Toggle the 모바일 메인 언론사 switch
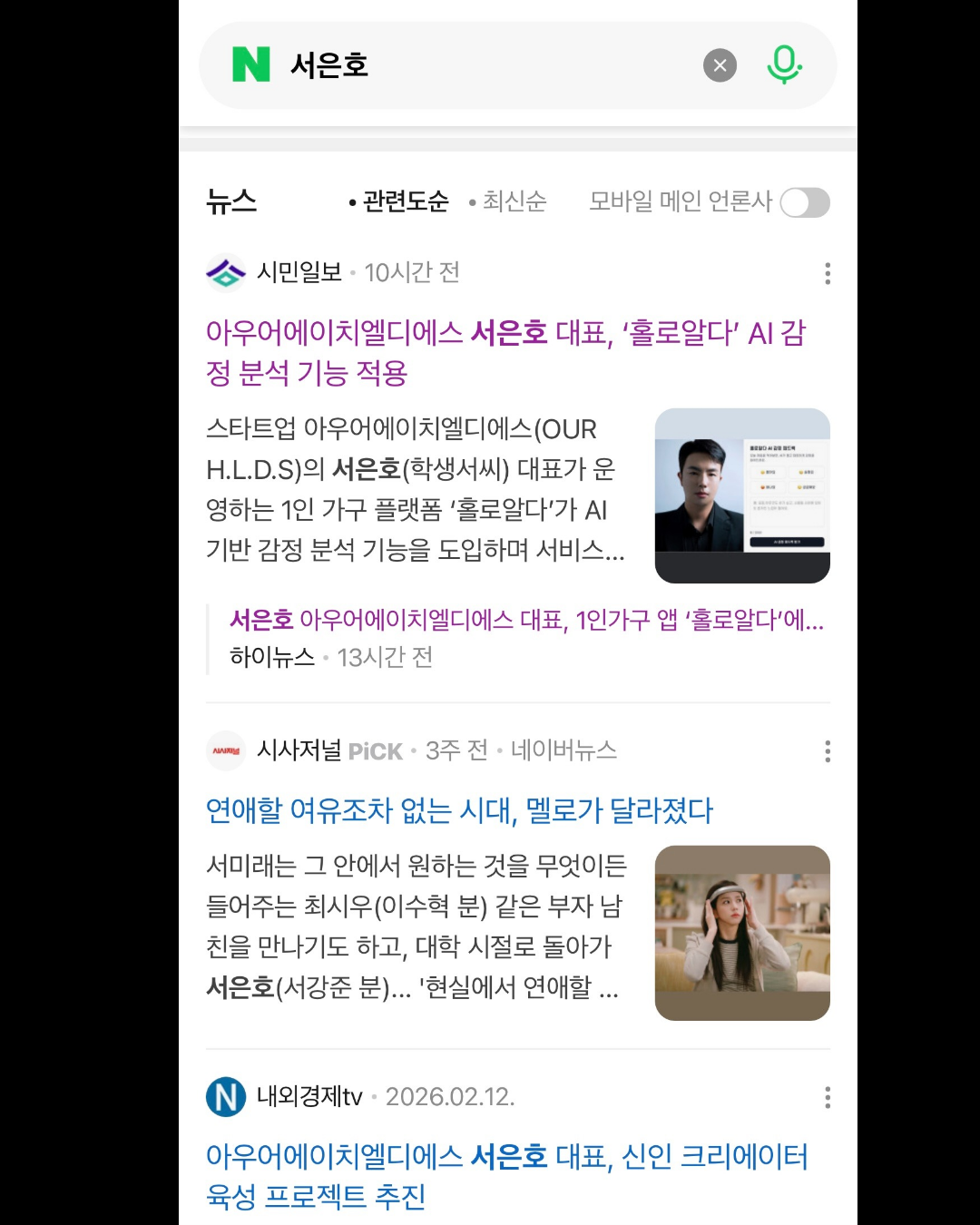Image resolution: width=980 pixels, height=1225 pixels. click(805, 202)
